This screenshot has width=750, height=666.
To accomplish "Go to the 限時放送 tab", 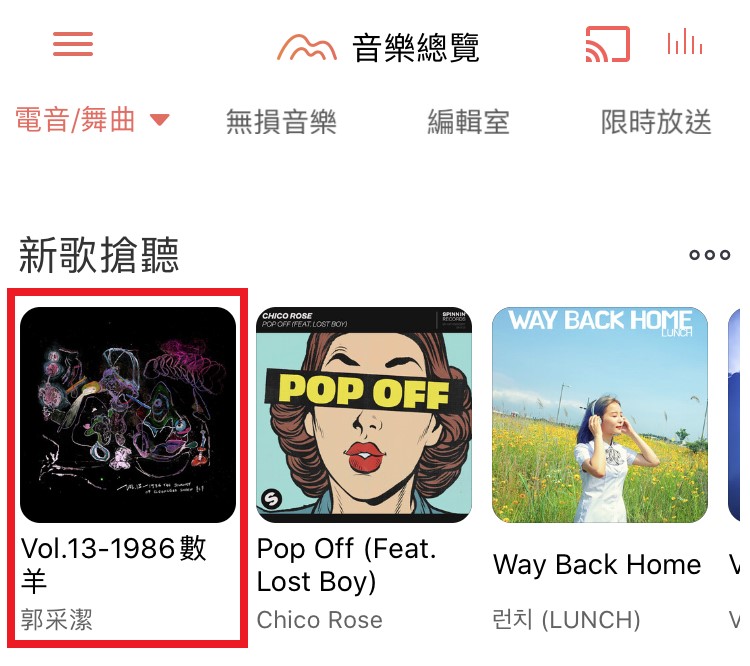I will tap(656, 122).
